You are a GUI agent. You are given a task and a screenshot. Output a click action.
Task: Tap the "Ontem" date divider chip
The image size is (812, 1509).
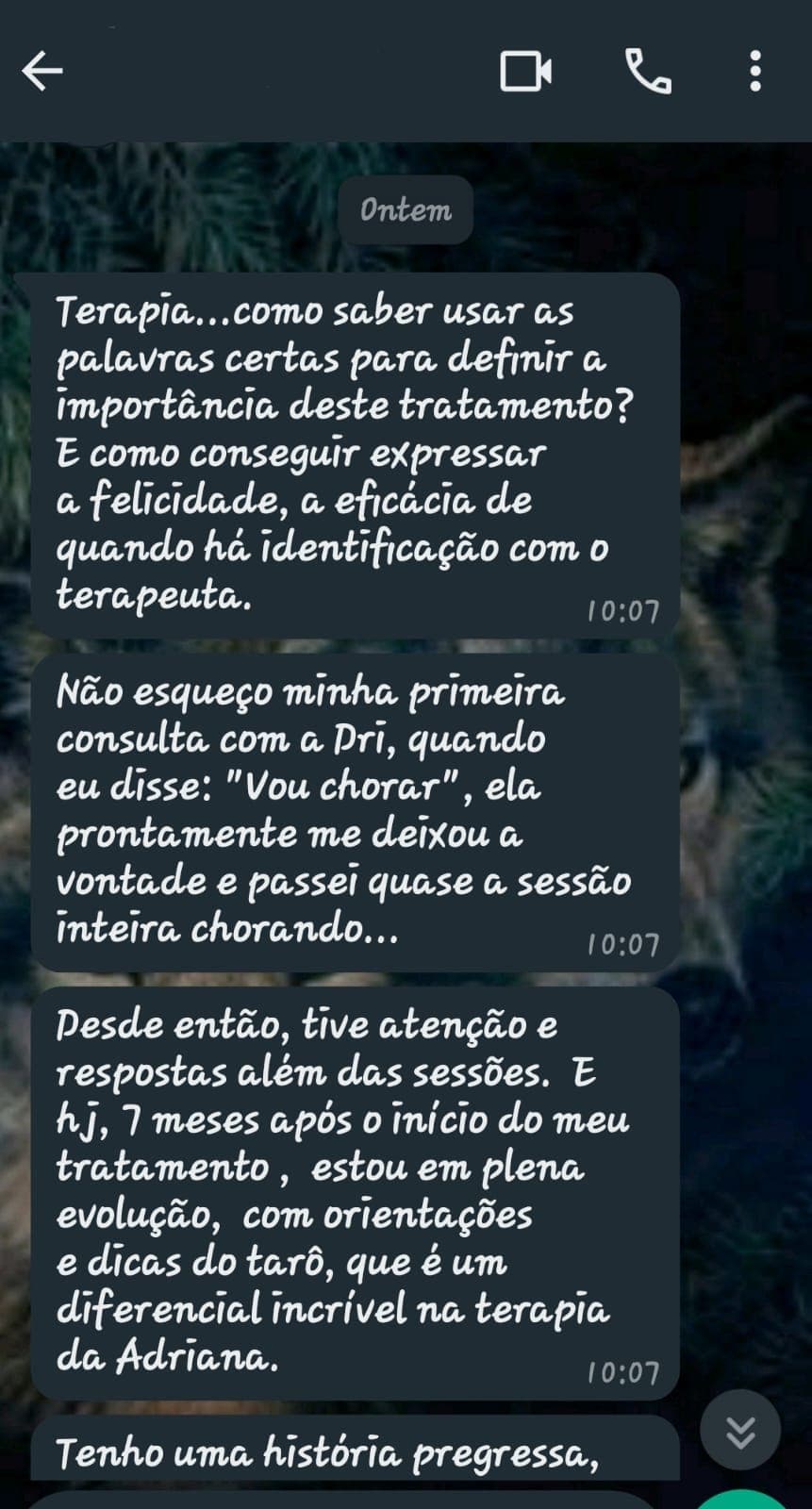[x=406, y=211]
